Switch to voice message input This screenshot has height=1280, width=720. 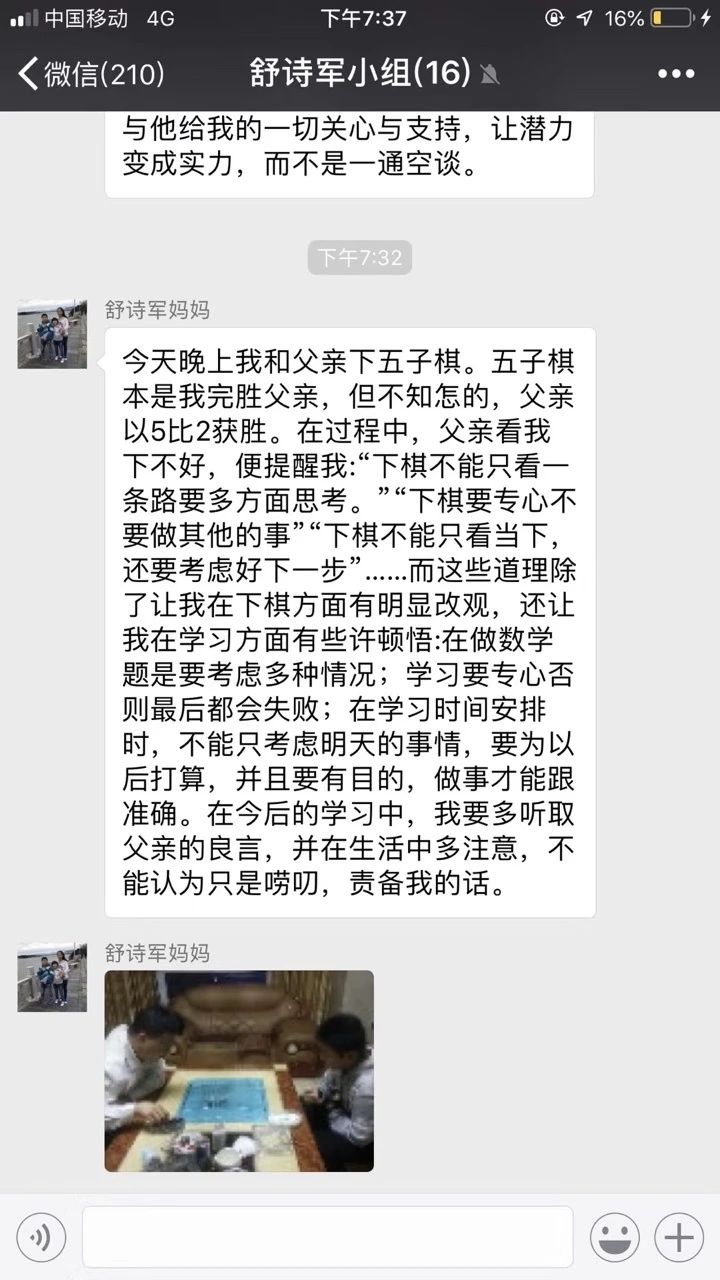tap(41, 1238)
